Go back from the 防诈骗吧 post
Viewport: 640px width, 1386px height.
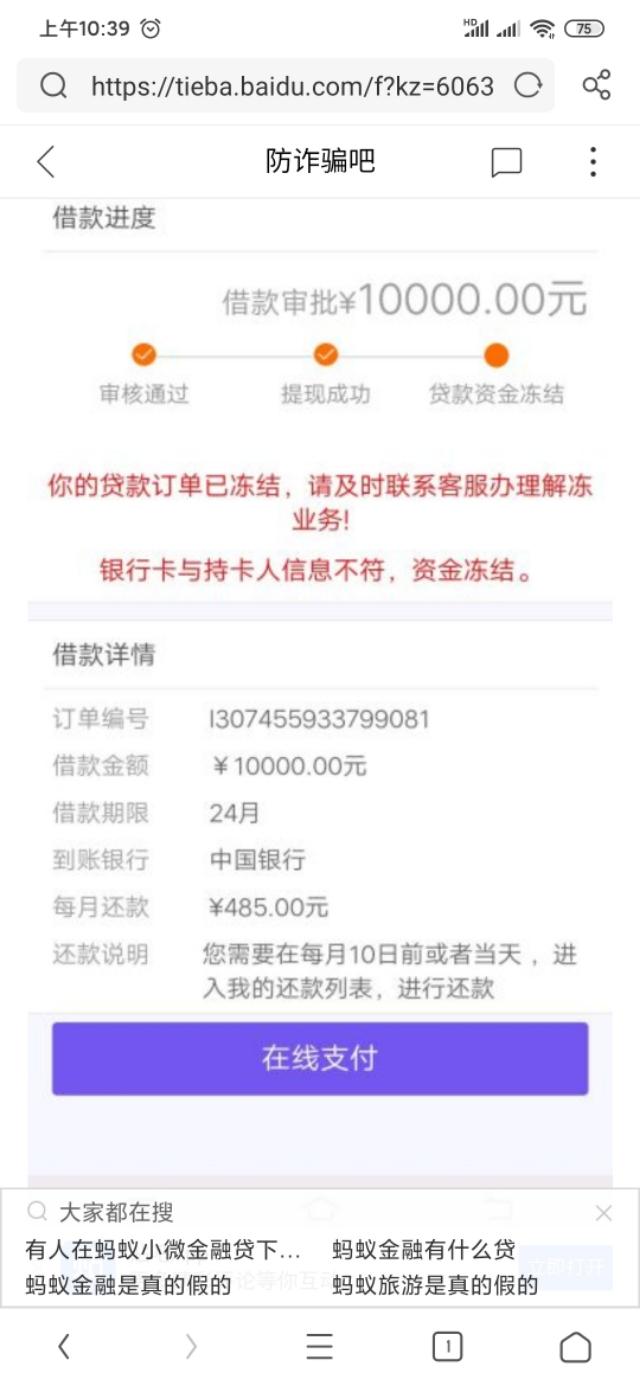[46, 161]
